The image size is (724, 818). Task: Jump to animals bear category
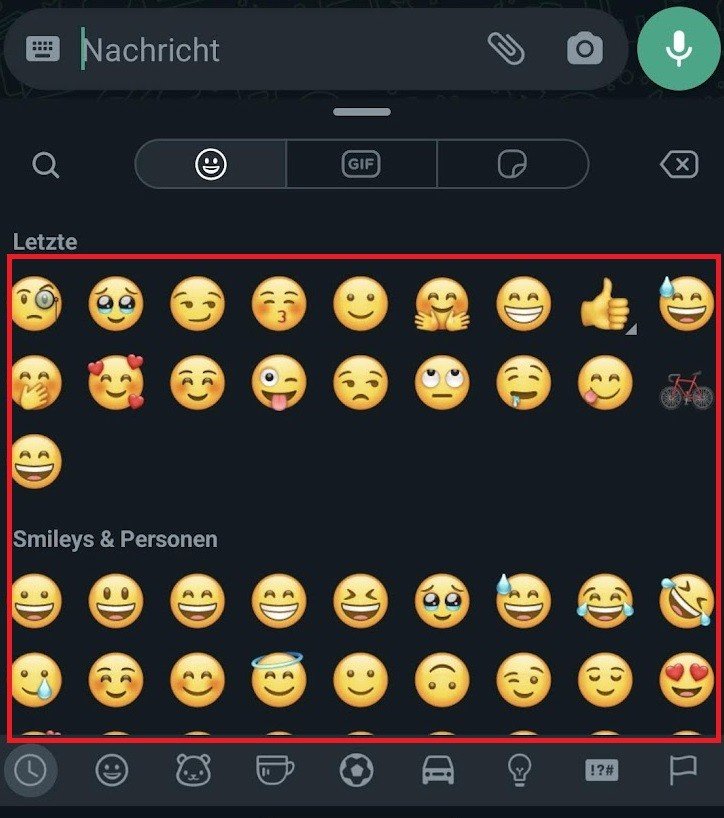[193, 769]
